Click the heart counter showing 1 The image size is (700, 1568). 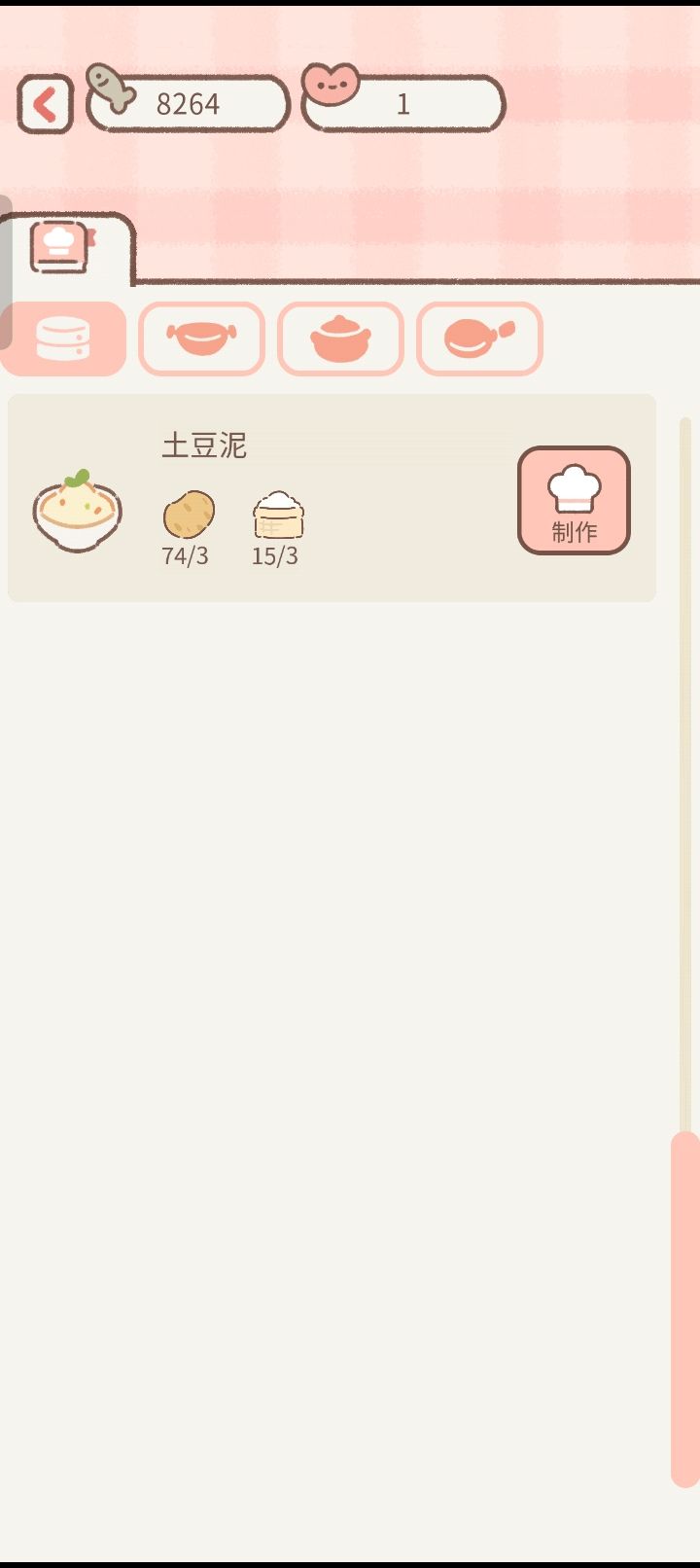click(x=402, y=104)
